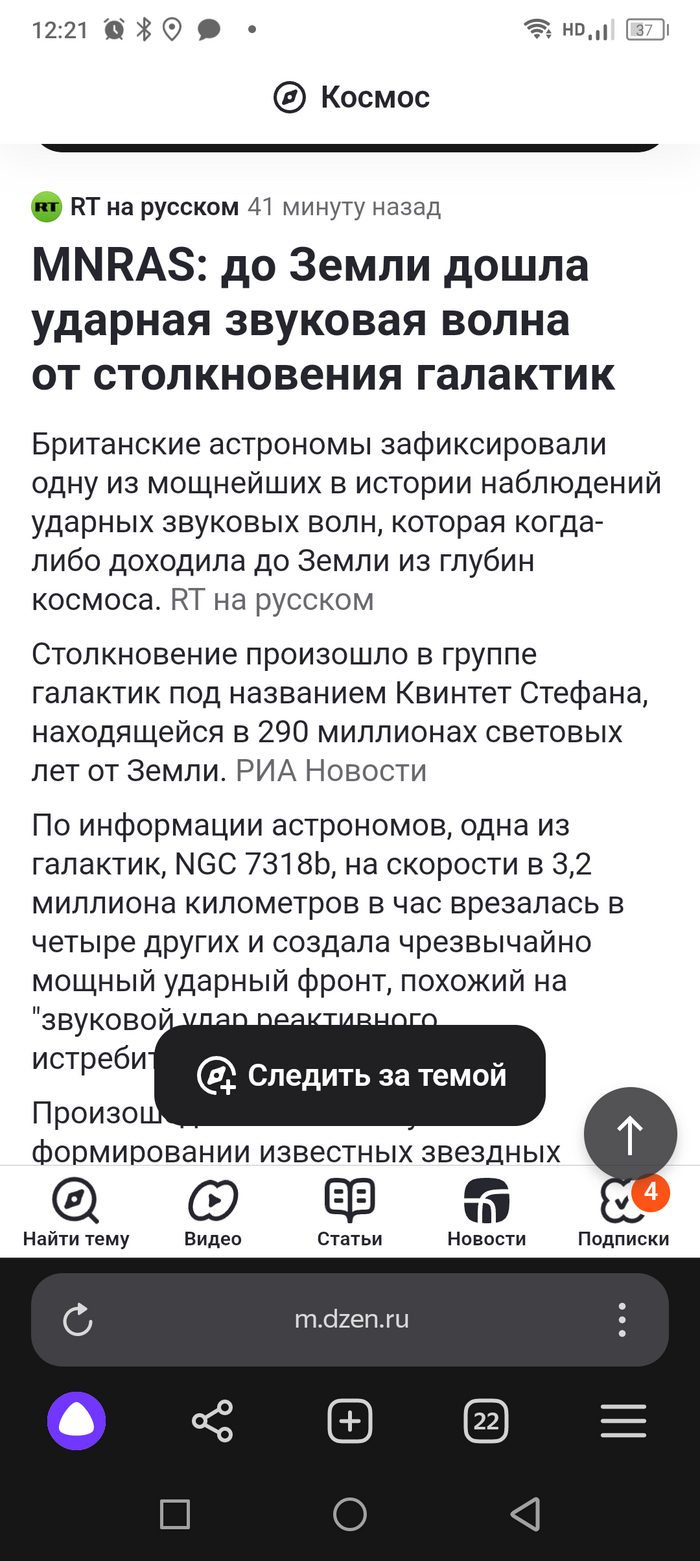This screenshot has height=1561, width=700.
Task: Add a new browser tab
Action: point(350,1421)
